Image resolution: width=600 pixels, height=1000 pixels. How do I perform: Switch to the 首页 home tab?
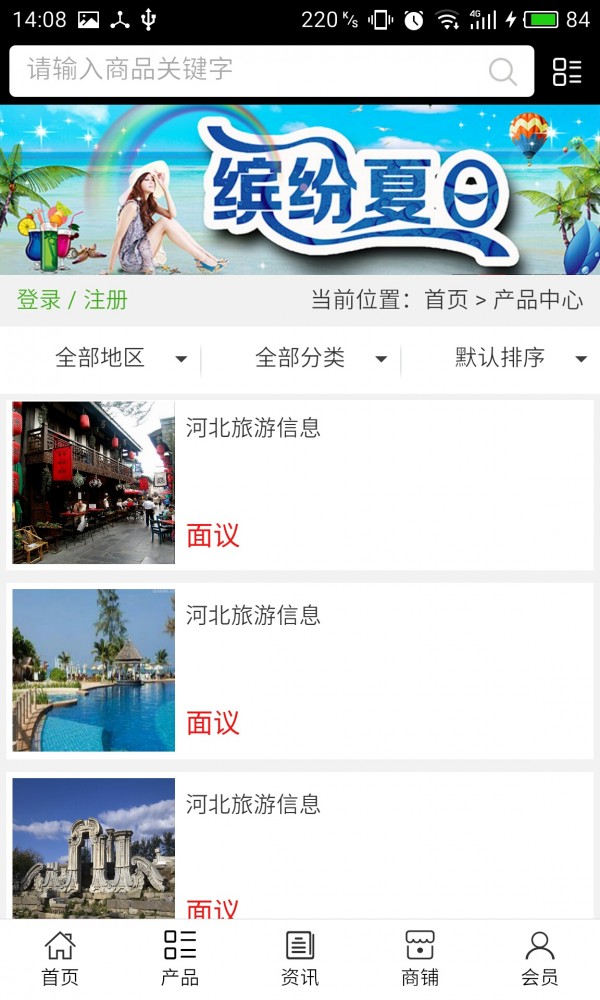[x=60, y=958]
